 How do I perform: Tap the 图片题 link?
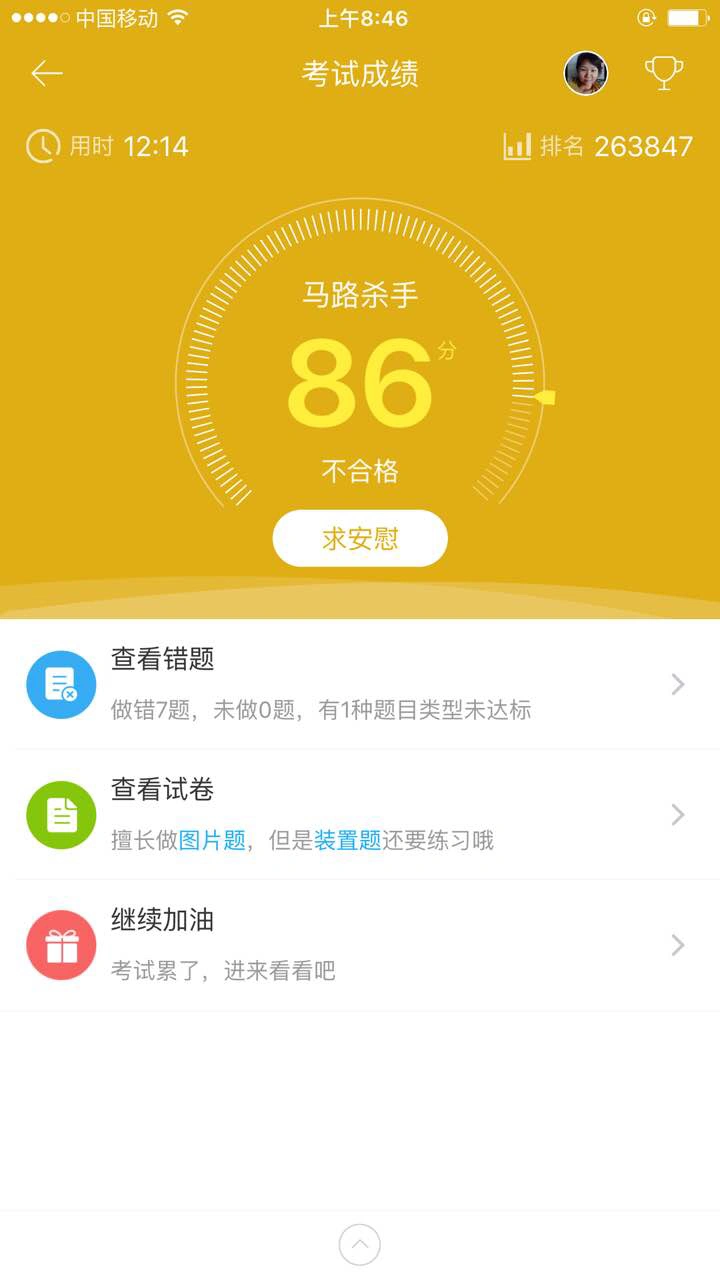[212, 840]
